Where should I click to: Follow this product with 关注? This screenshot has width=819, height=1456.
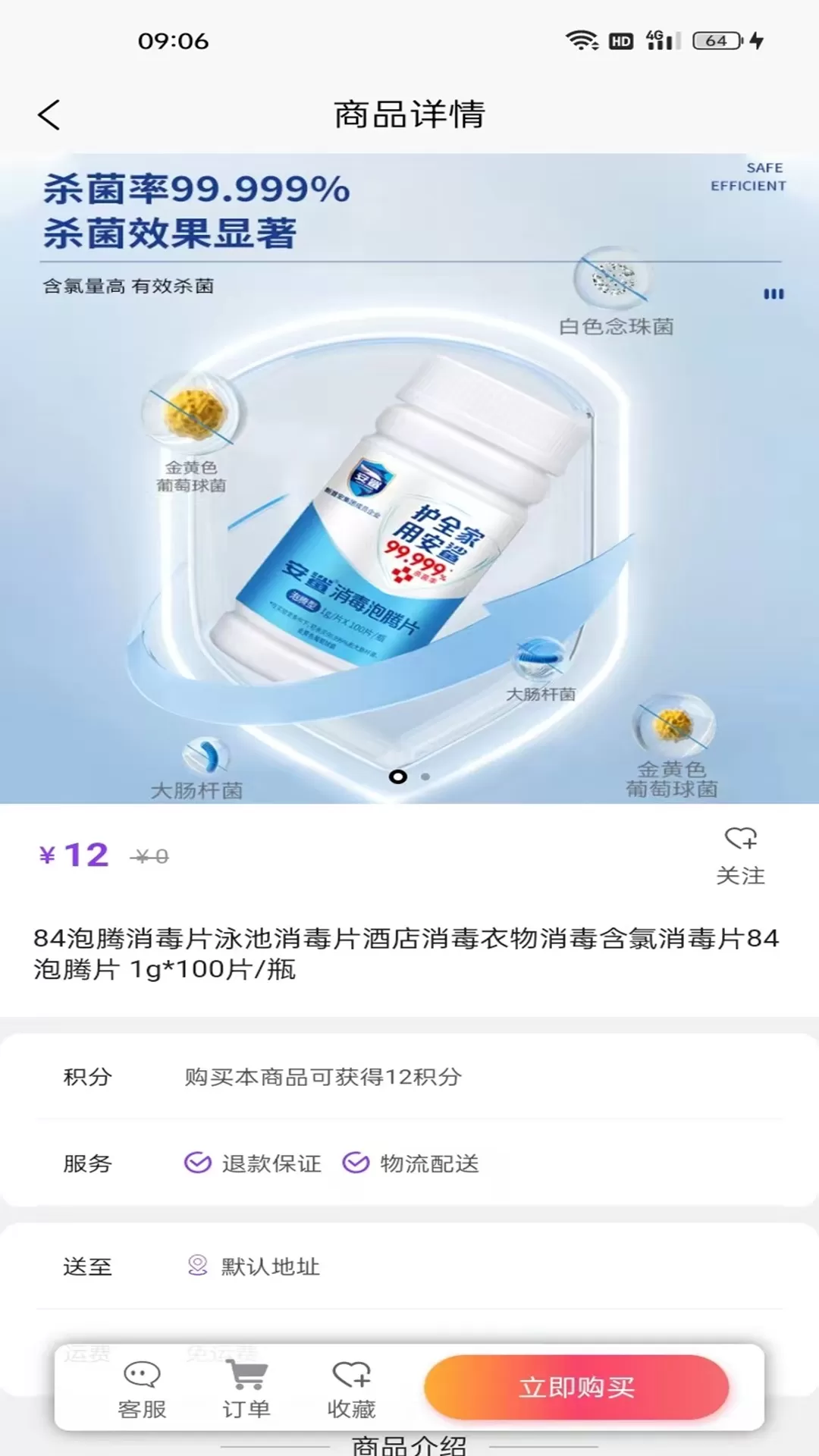(x=740, y=855)
